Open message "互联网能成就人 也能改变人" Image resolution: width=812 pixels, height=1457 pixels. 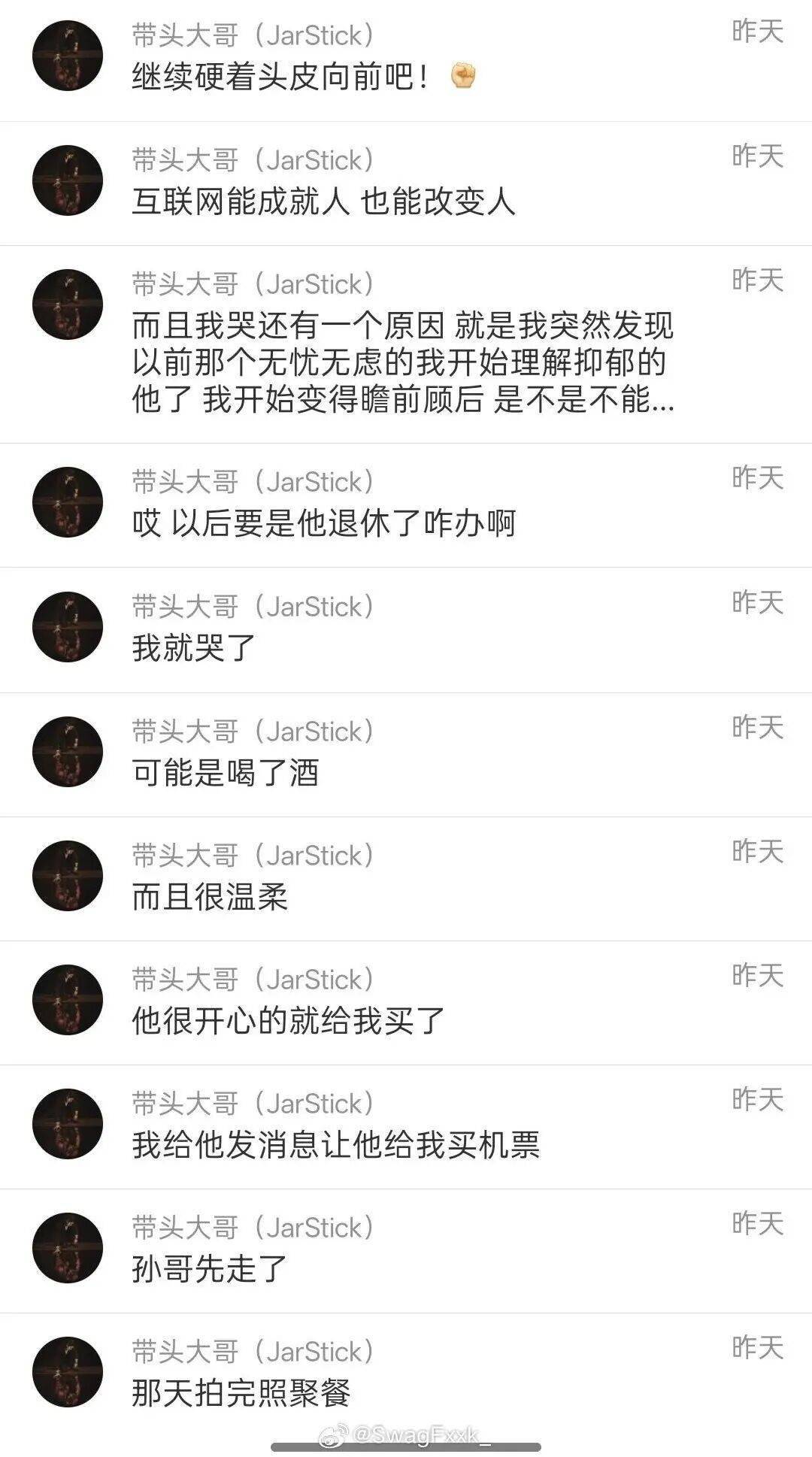point(323,202)
